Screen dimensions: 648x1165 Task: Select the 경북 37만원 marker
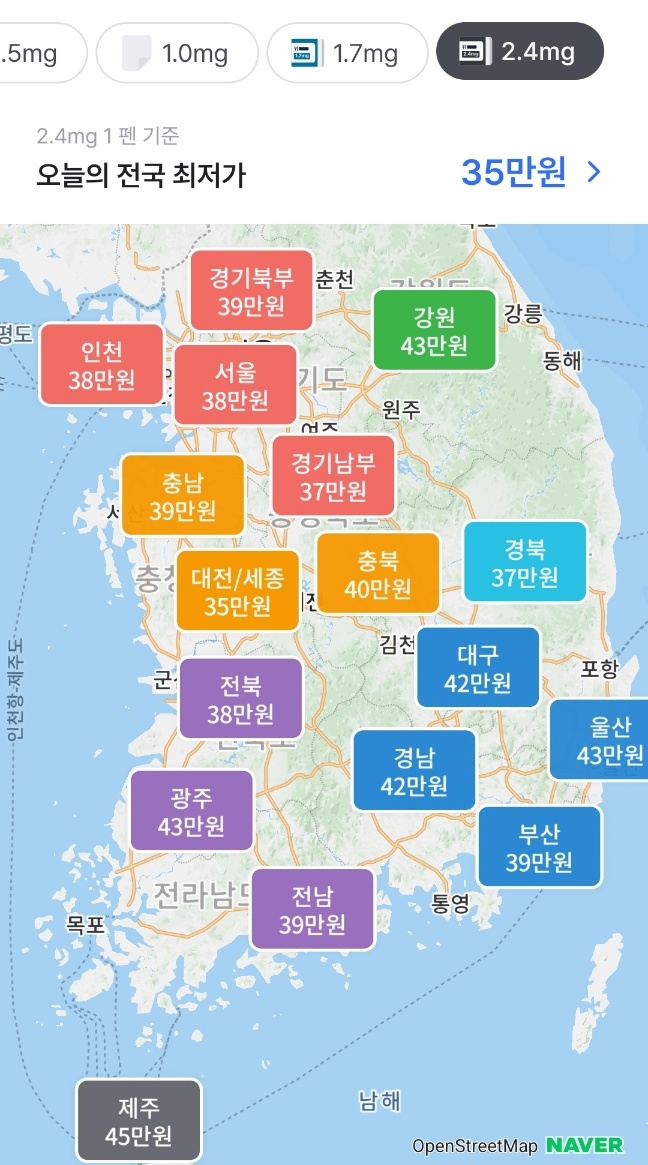[x=525, y=561]
